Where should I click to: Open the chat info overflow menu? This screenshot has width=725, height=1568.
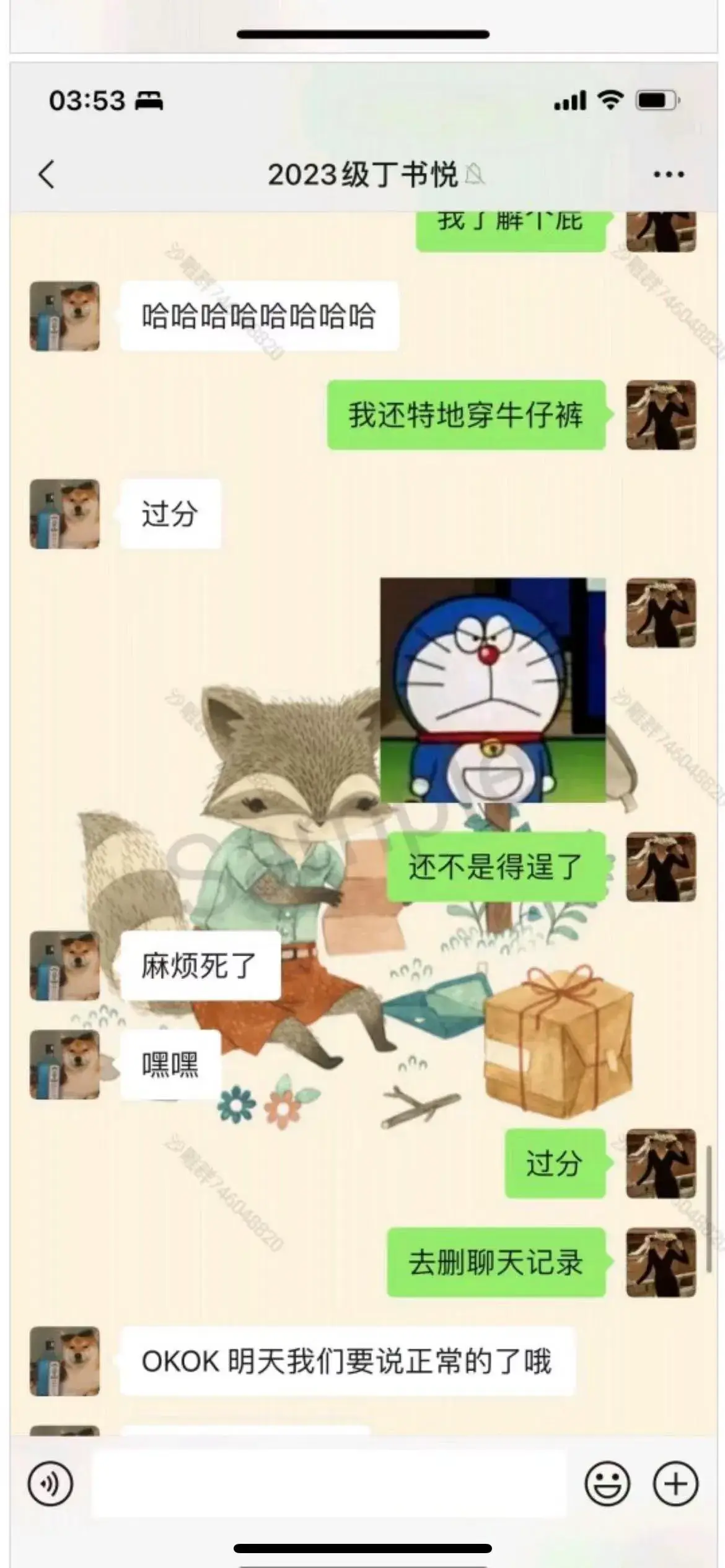[669, 175]
